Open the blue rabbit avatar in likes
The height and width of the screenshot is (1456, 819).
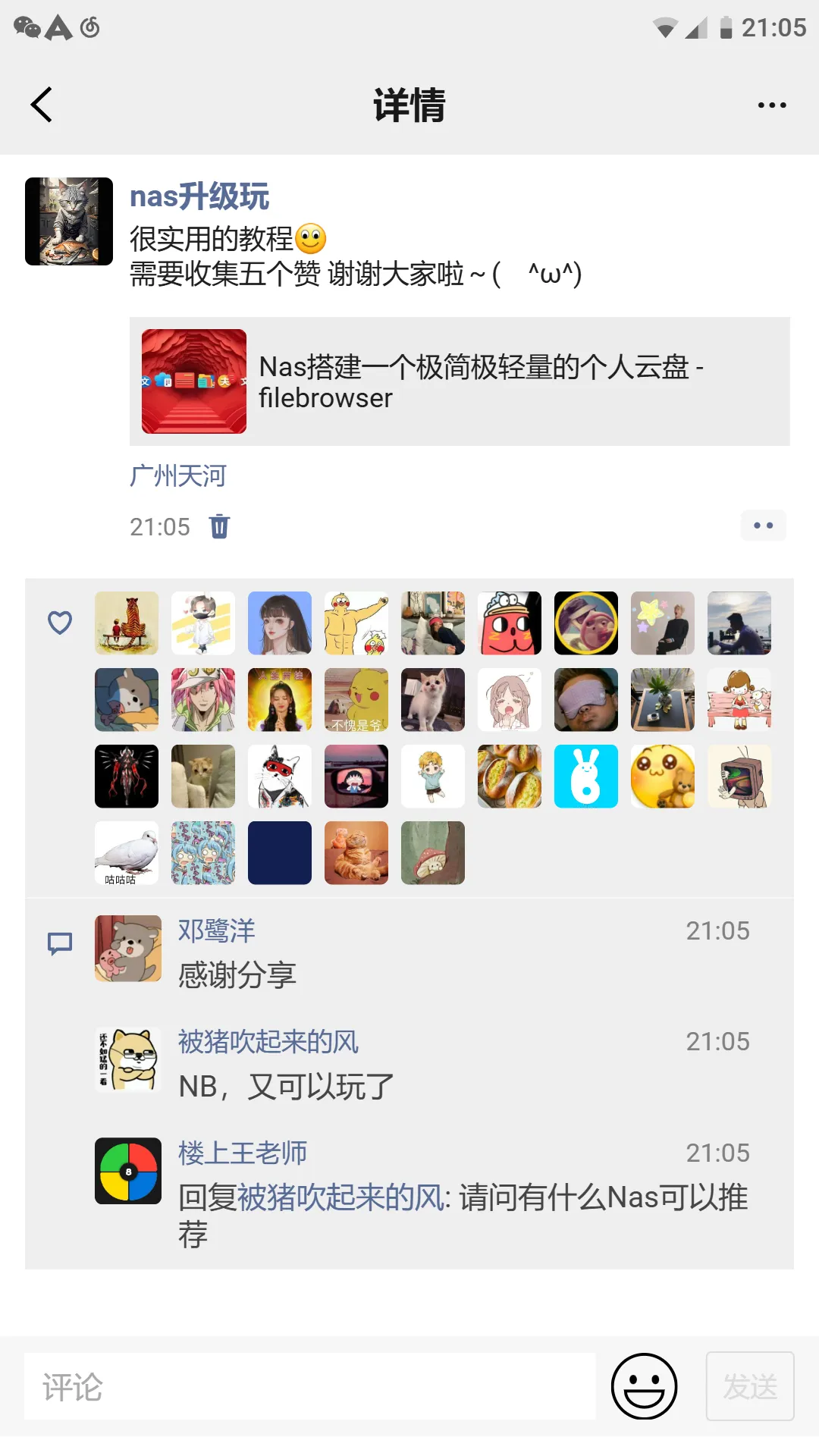click(x=586, y=777)
